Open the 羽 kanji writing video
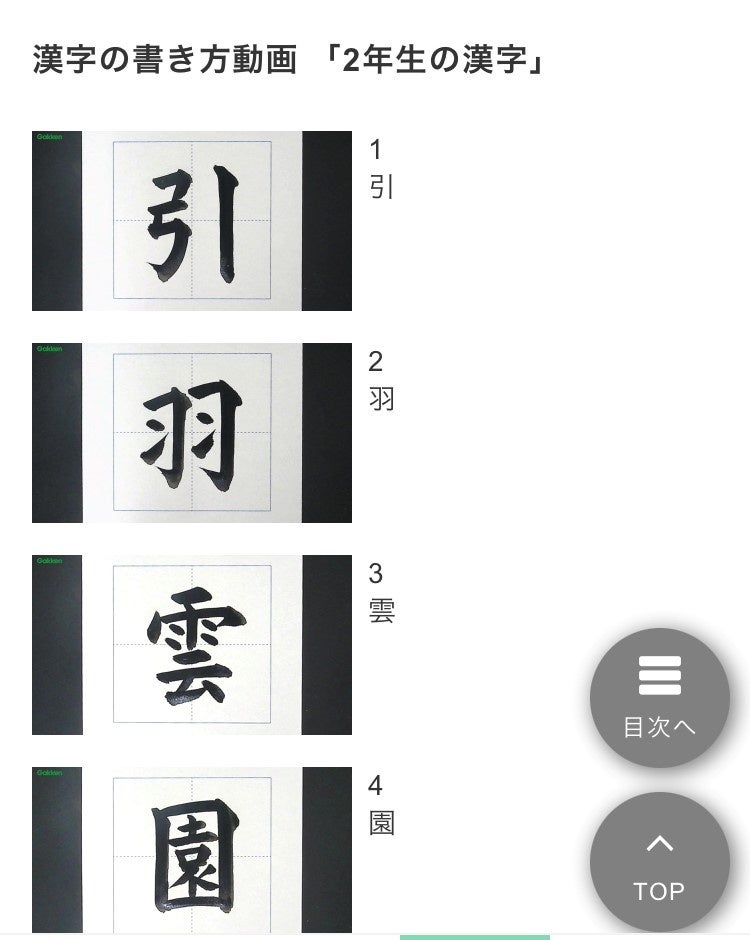 pos(192,433)
